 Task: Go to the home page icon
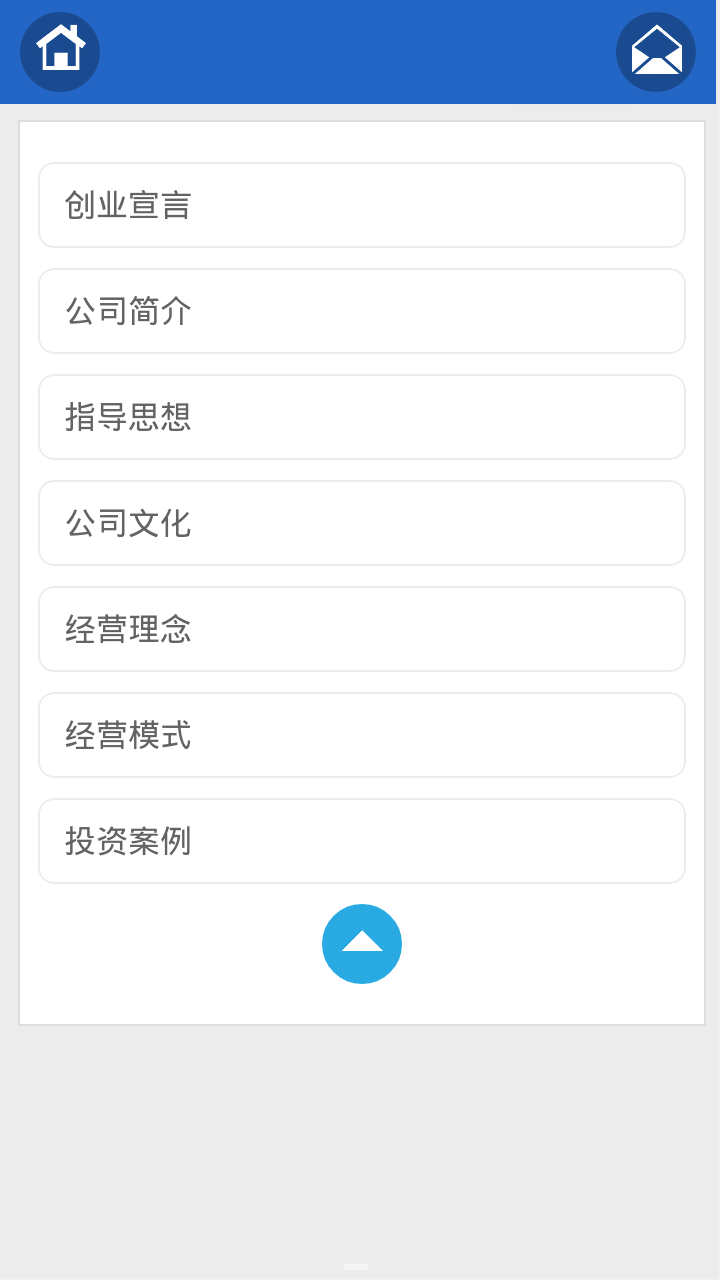coord(60,51)
